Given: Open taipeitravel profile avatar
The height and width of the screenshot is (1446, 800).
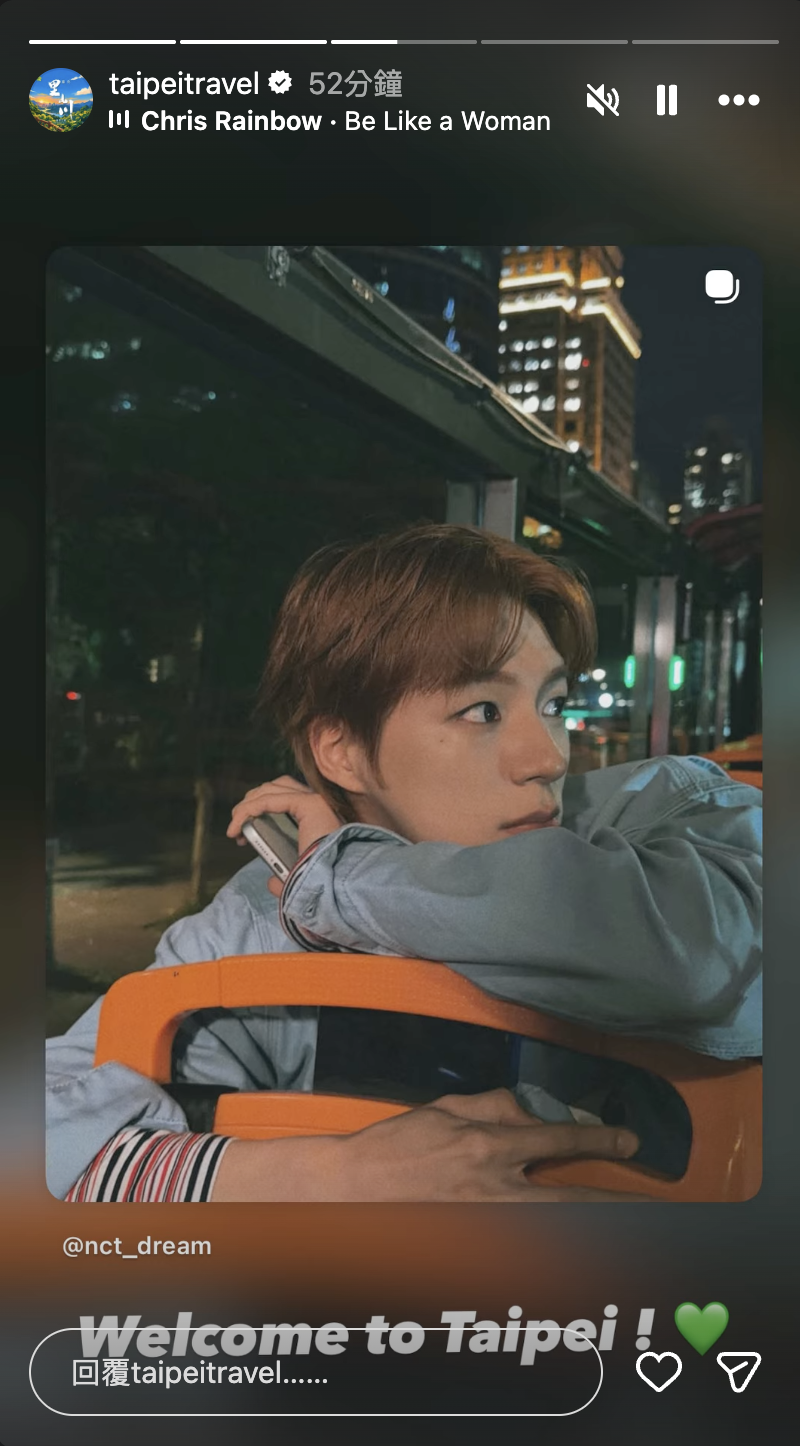Looking at the screenshot, I should 61,100.
